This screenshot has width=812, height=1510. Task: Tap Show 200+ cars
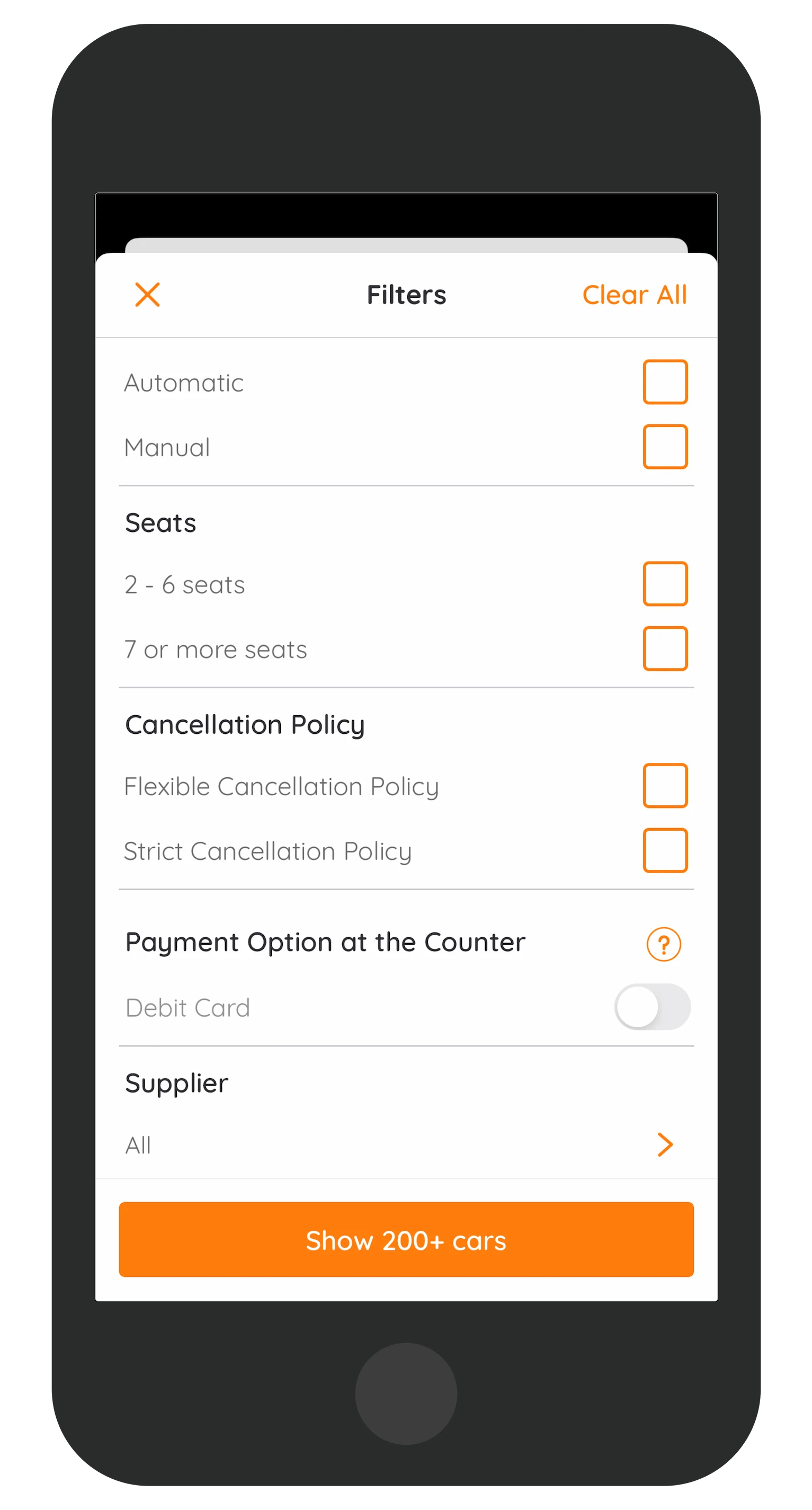click(405, 1240)
